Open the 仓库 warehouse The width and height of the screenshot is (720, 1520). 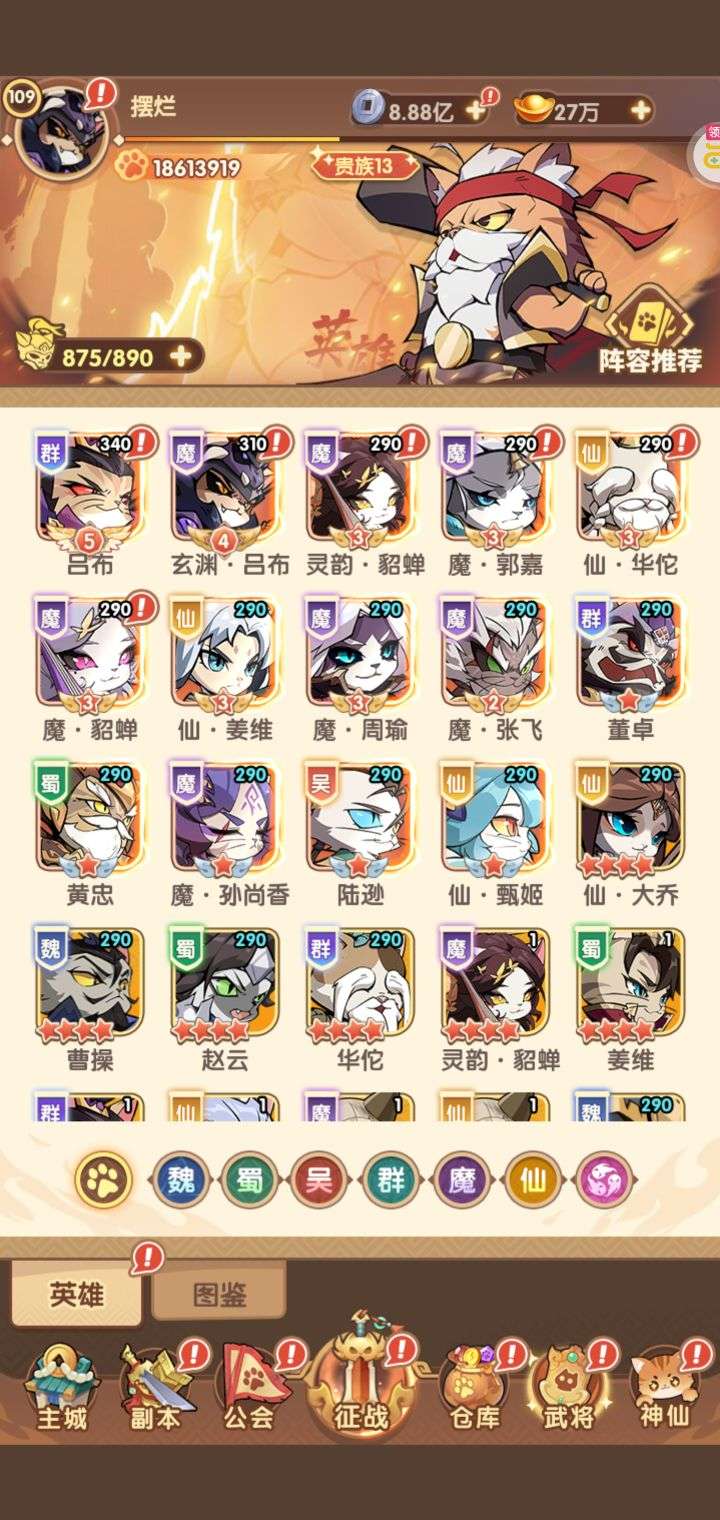click(473, 1388)
